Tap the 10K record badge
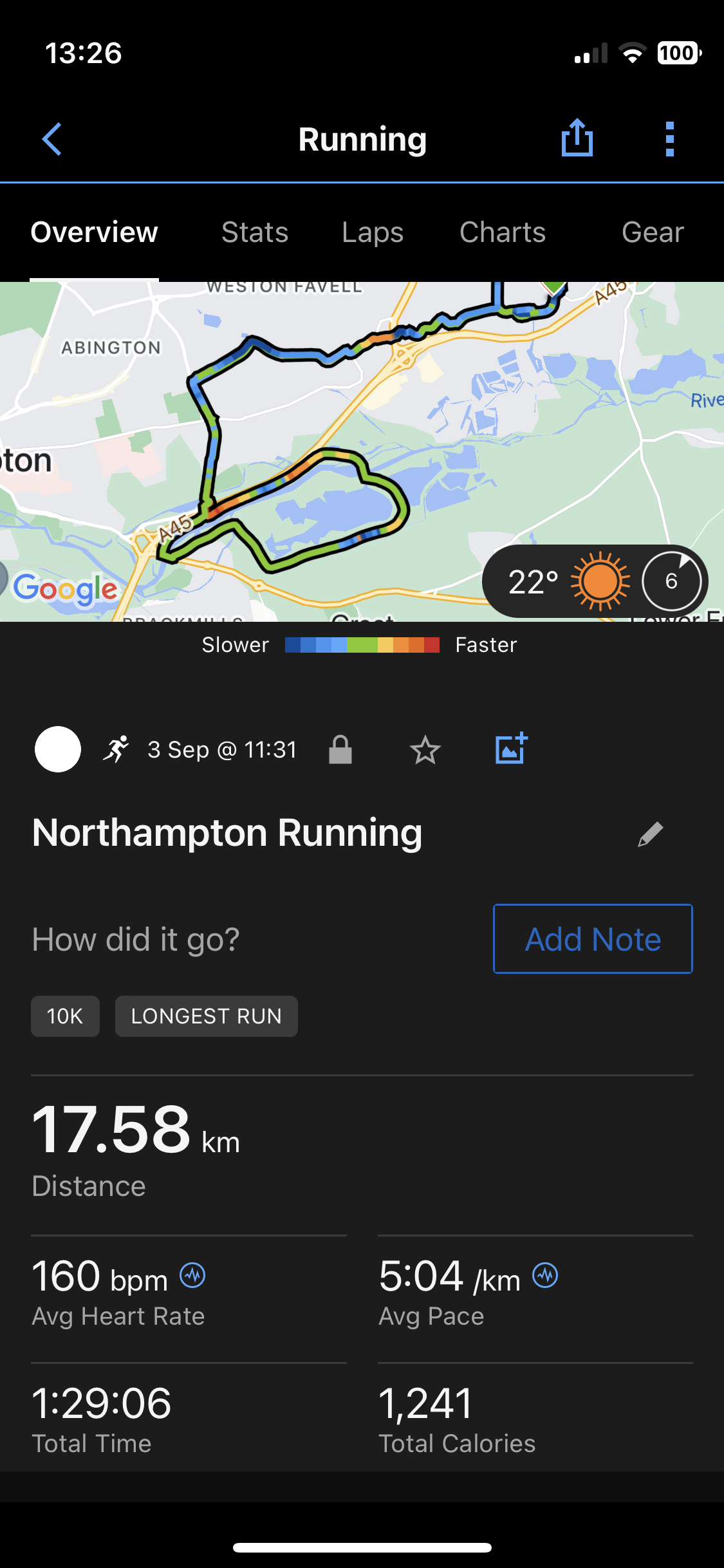This screenshot has height=1568, width=724. click(x=65, y=1016)
